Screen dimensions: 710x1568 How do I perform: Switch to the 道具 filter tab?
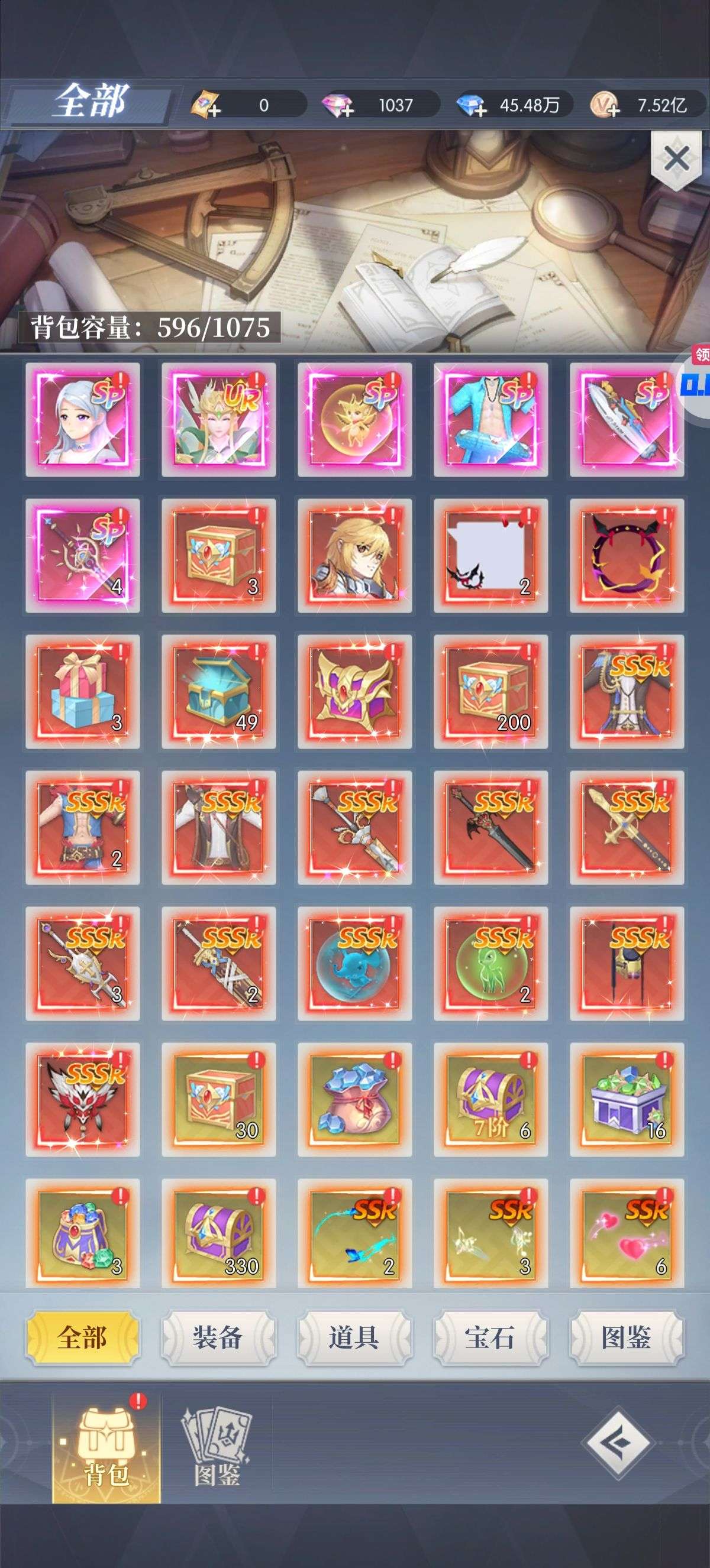[x=354, y=1337]
